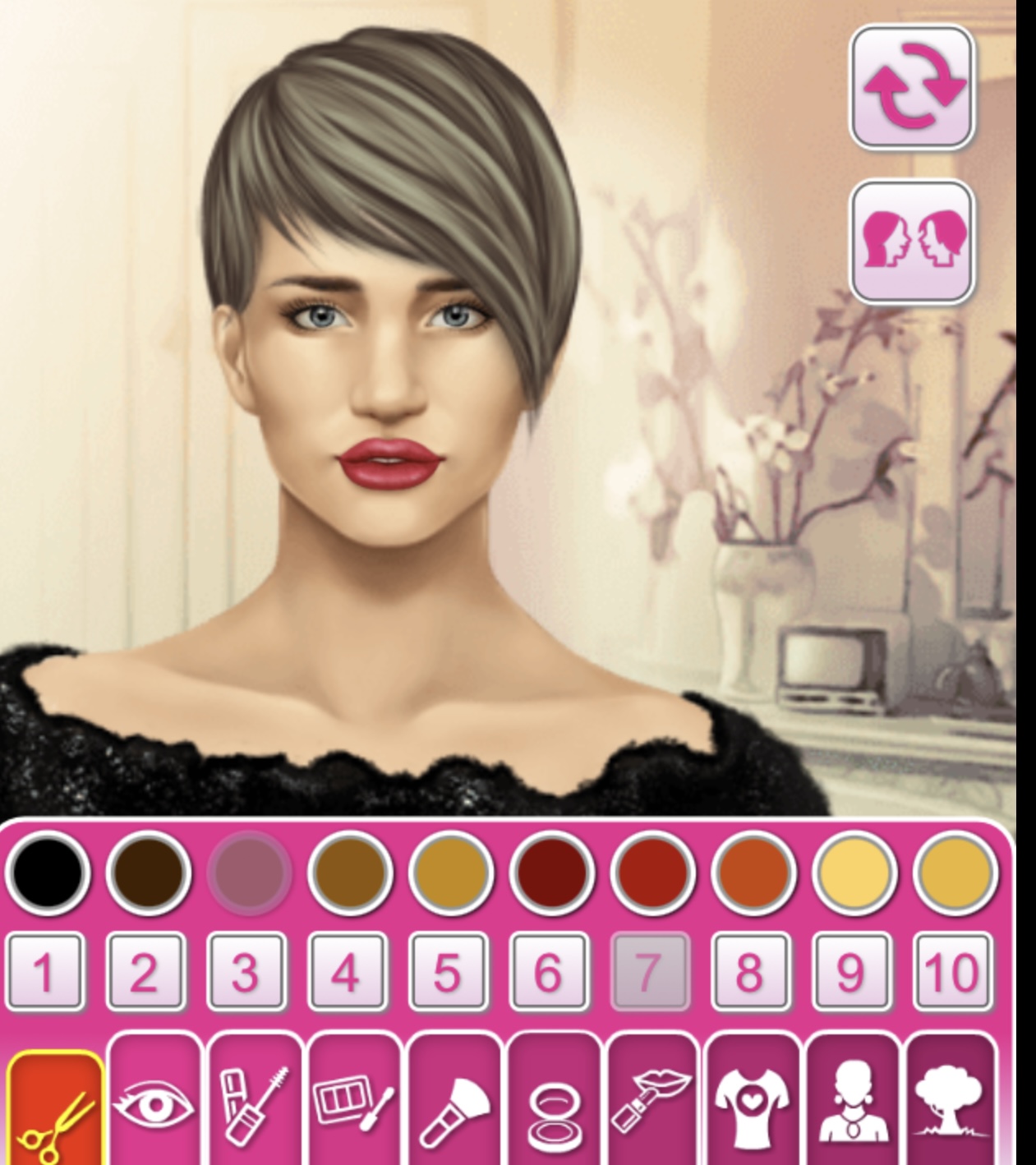
Task: Pick the dark red hair color
Action: [551, 873]
